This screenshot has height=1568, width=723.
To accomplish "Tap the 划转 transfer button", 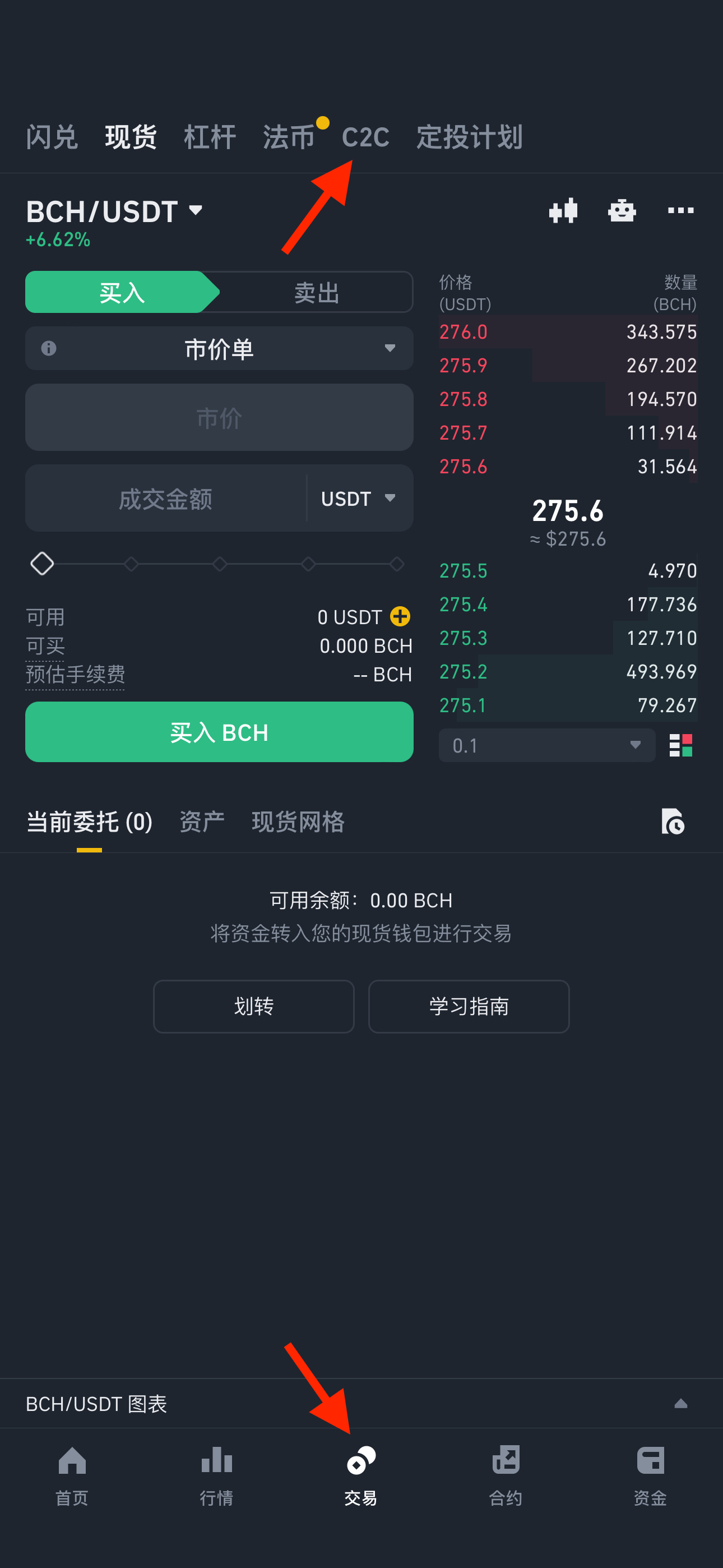I will [x=254, y=1007].
